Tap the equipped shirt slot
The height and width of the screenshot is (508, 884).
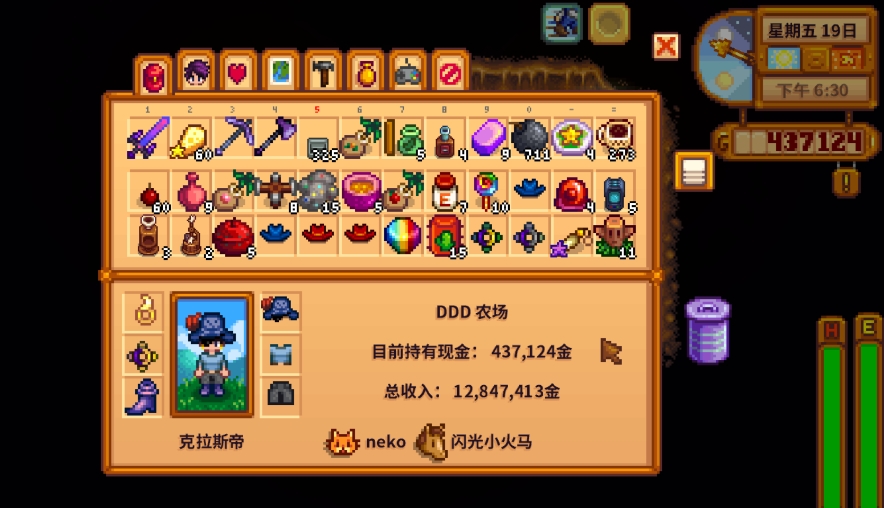(280, 354)
